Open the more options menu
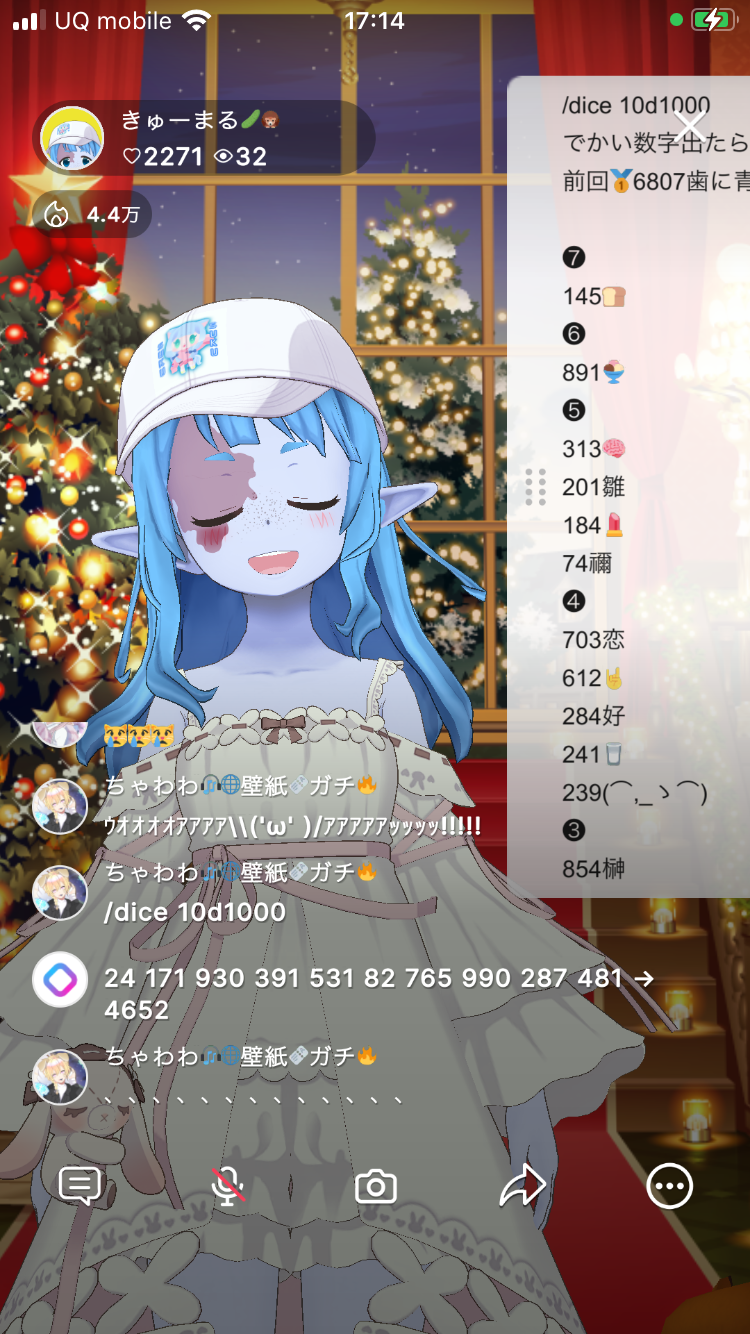This screenshot has height=1334, width=750. click(669, 1186)
